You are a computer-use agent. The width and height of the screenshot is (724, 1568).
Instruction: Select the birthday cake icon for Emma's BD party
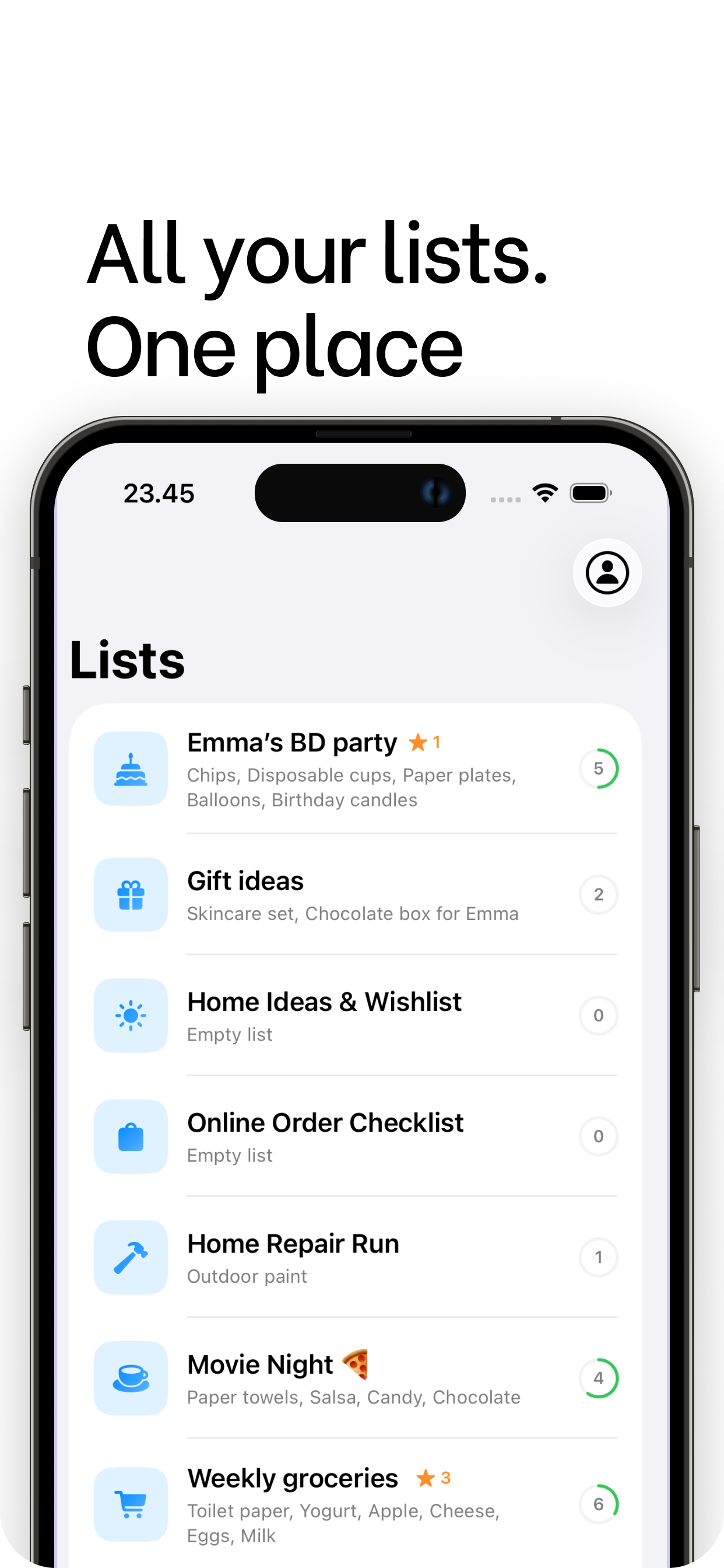coord(130,770)
